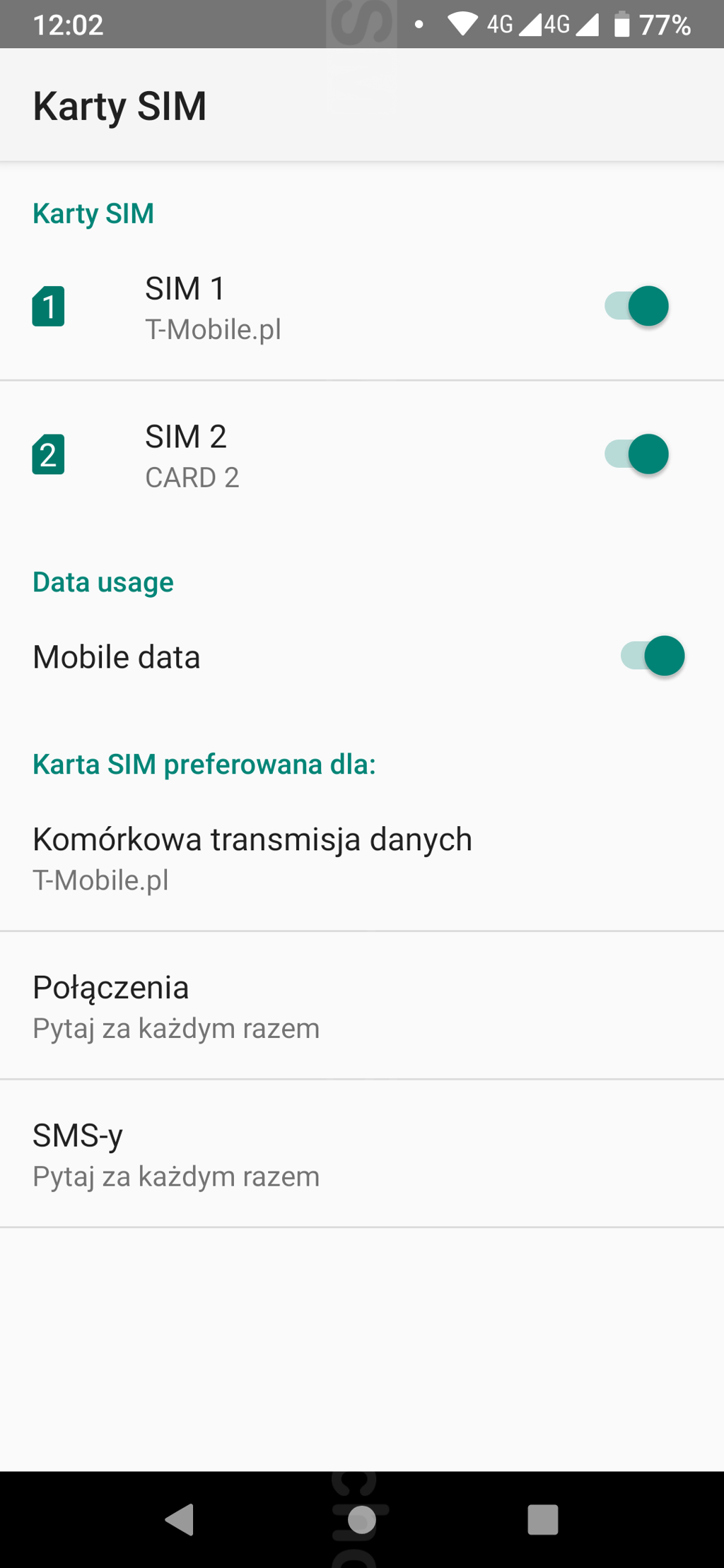Disable the SIM 1 switch
The image size is (724, 1568).
tap(636, 307)
